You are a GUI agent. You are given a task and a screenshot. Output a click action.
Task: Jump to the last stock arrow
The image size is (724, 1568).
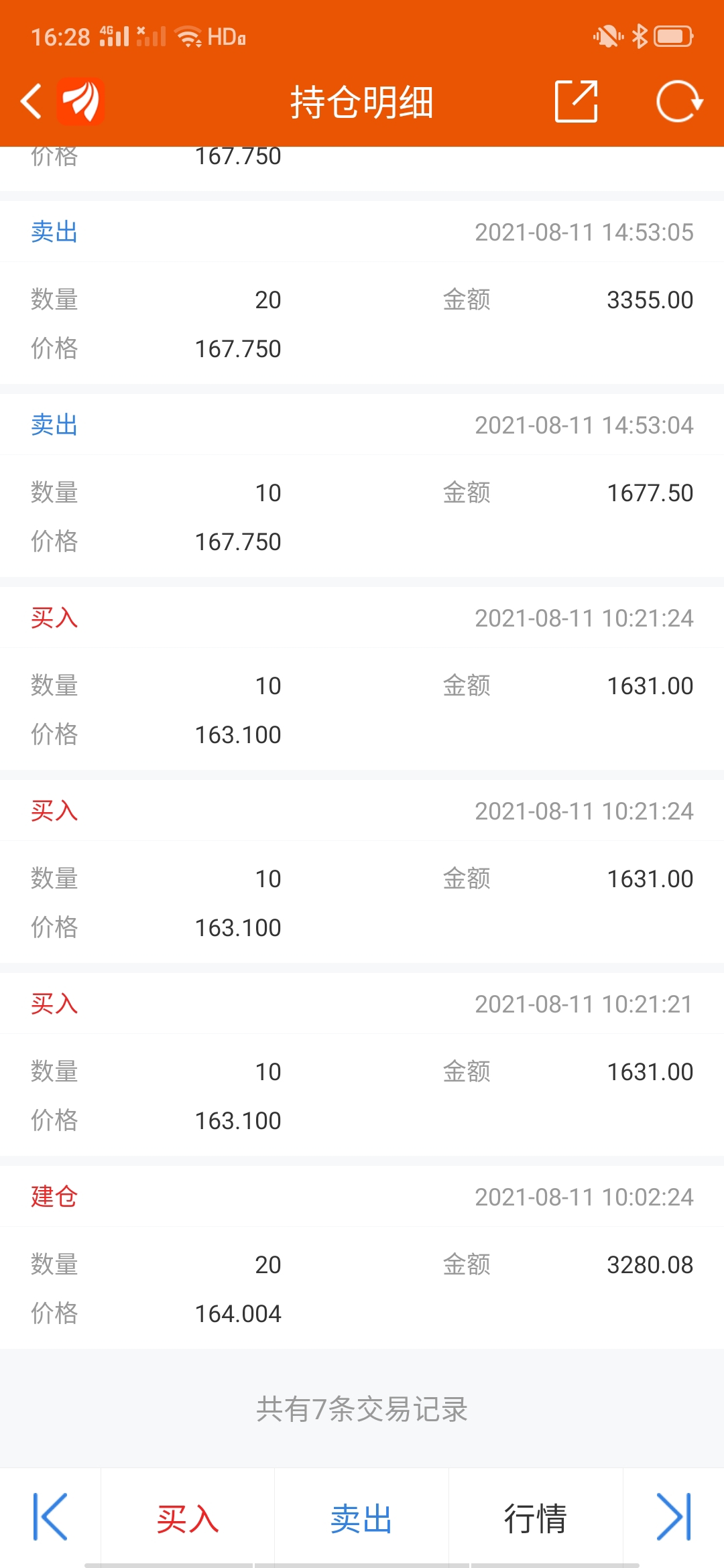(674, 1516)
